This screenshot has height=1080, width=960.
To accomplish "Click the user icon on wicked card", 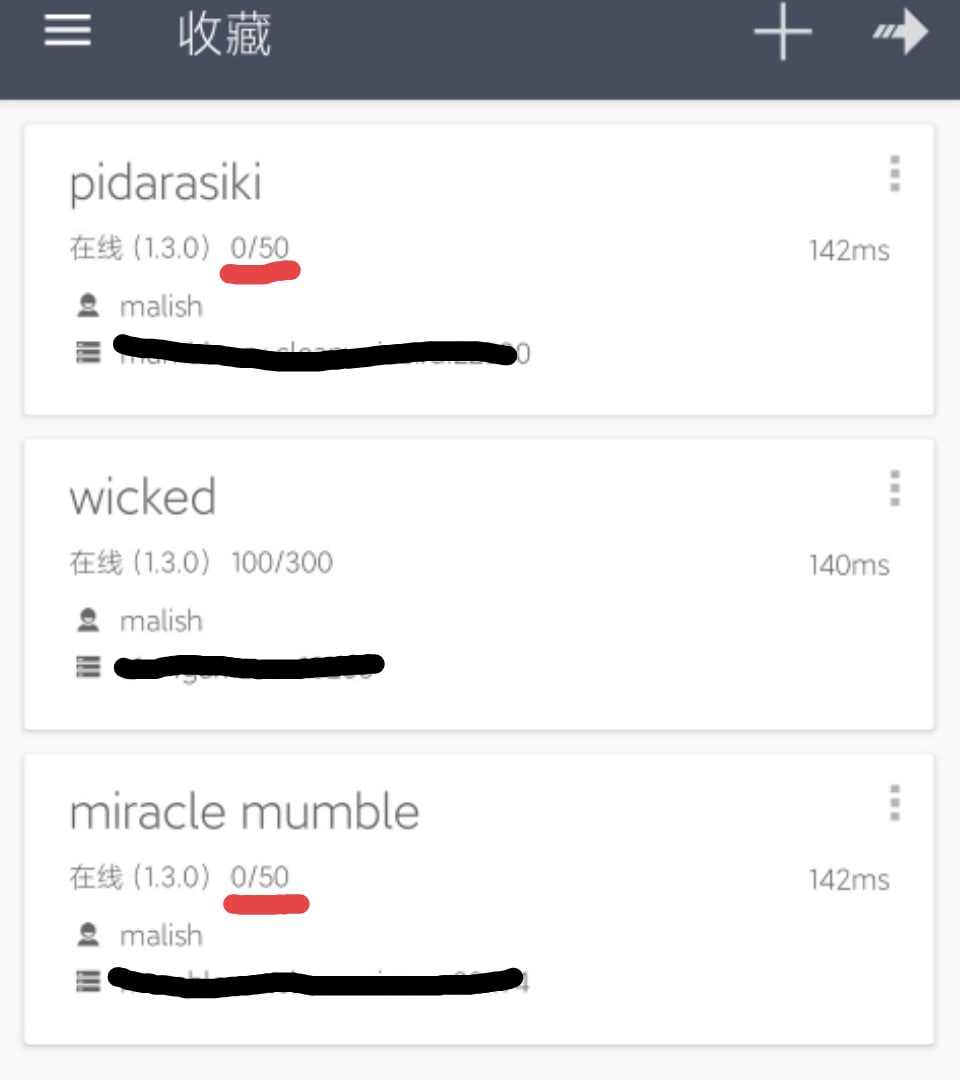I will tap(88, 620).
